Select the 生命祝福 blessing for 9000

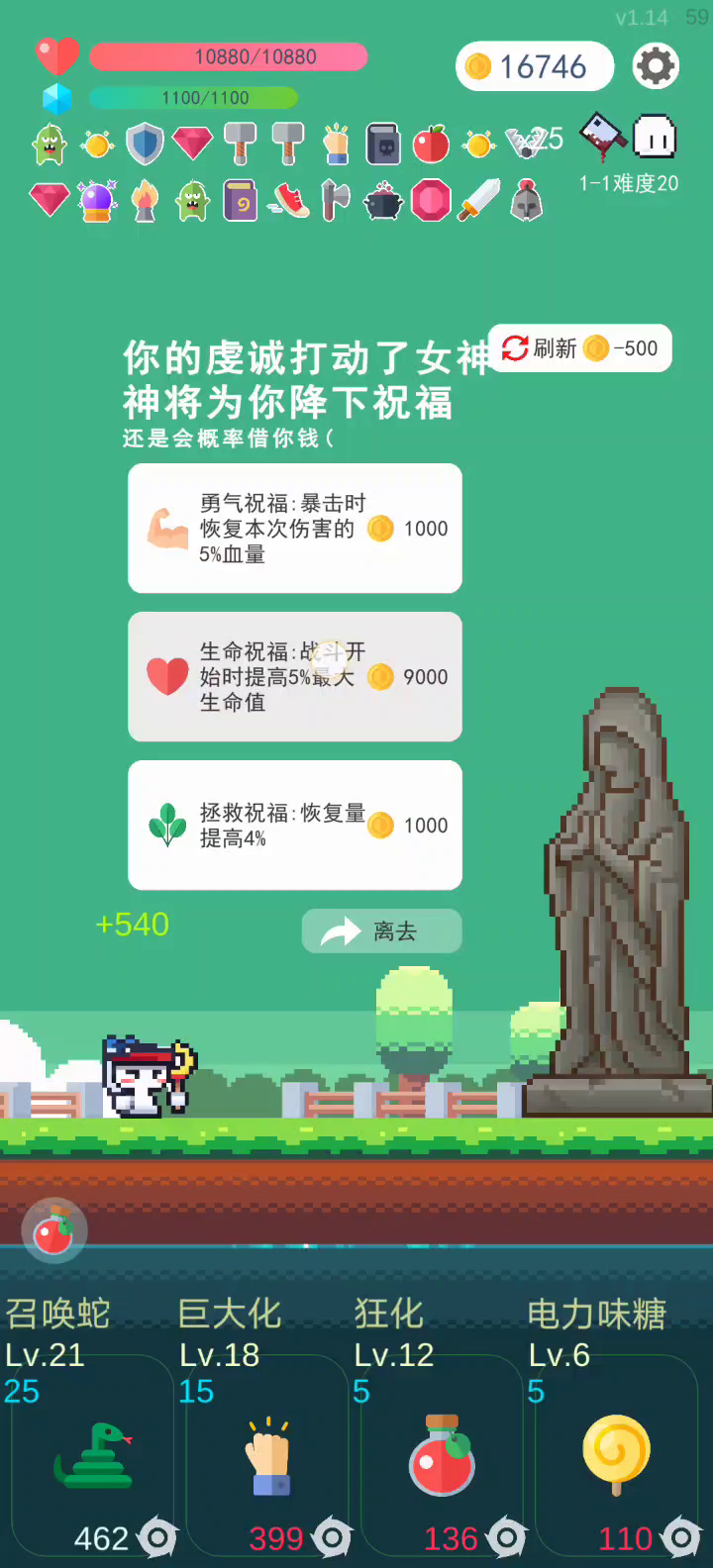[295, 677]
